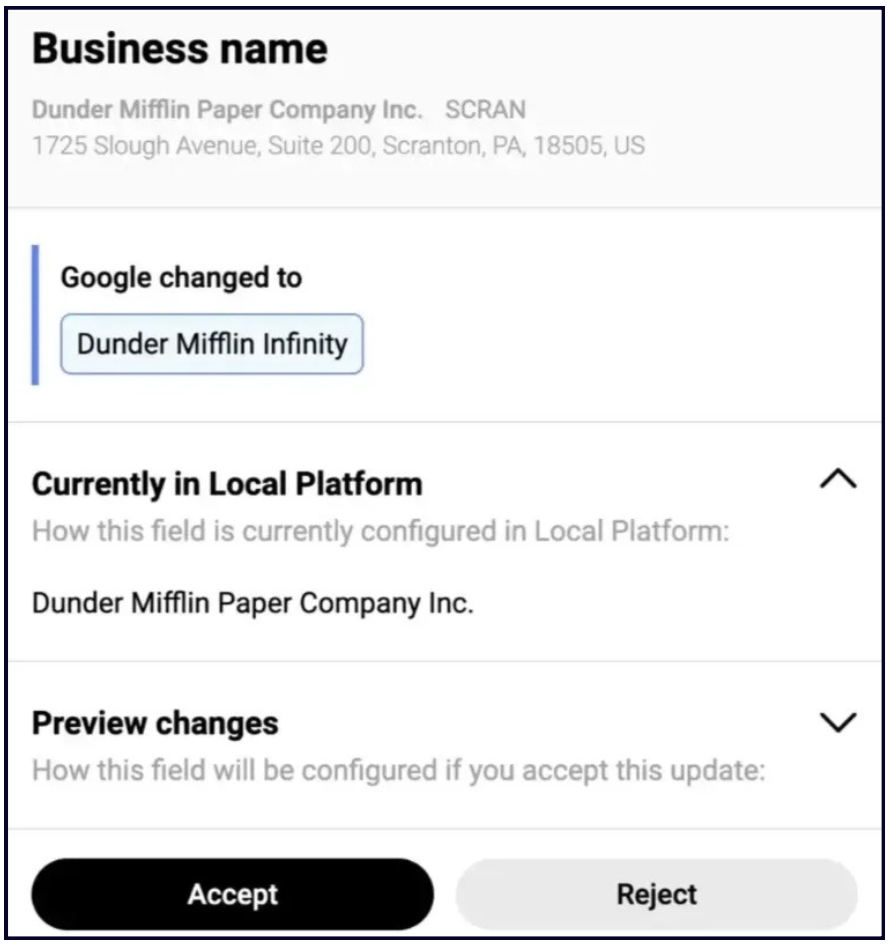The image size is (888, 944).
Task: Collapse the Currently in Local Platform section
Action: tap(837, 481)
